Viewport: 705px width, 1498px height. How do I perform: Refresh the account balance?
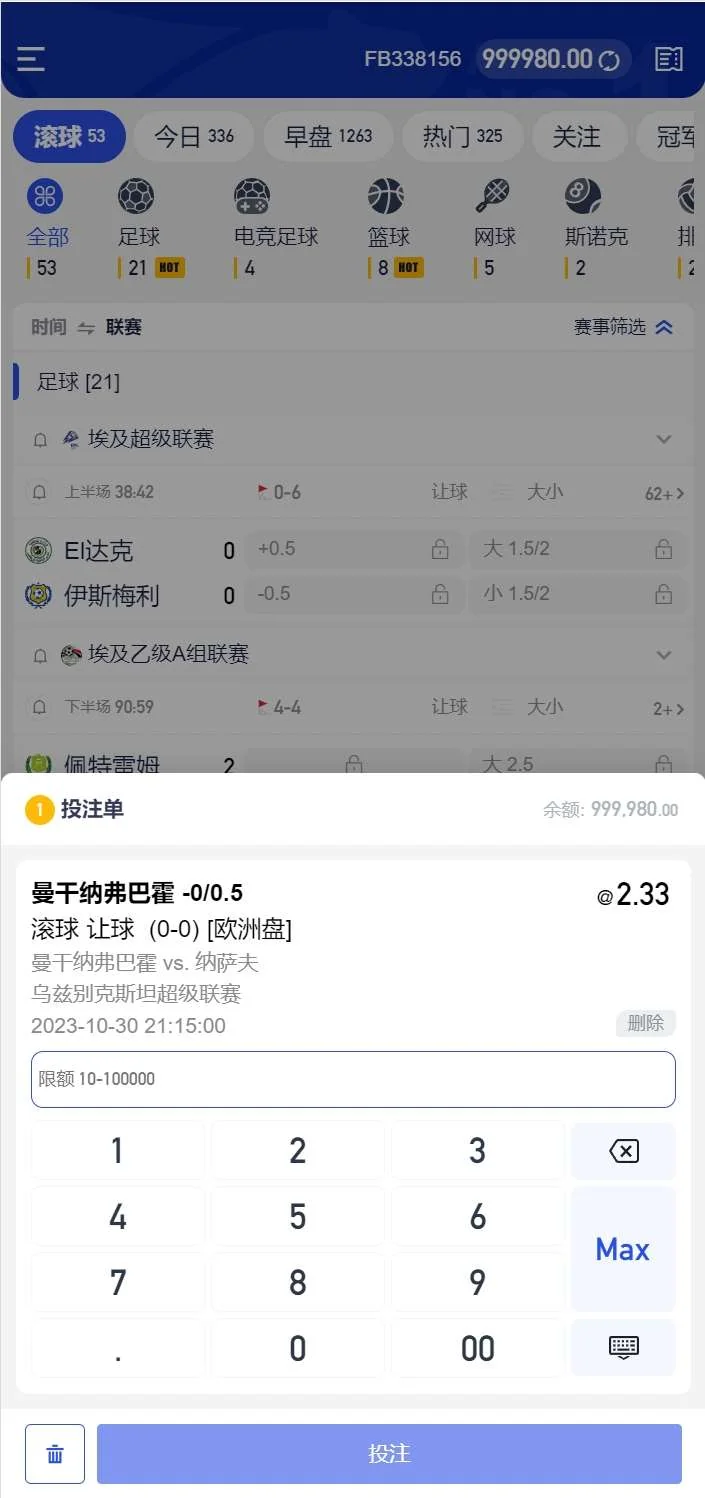609,60
